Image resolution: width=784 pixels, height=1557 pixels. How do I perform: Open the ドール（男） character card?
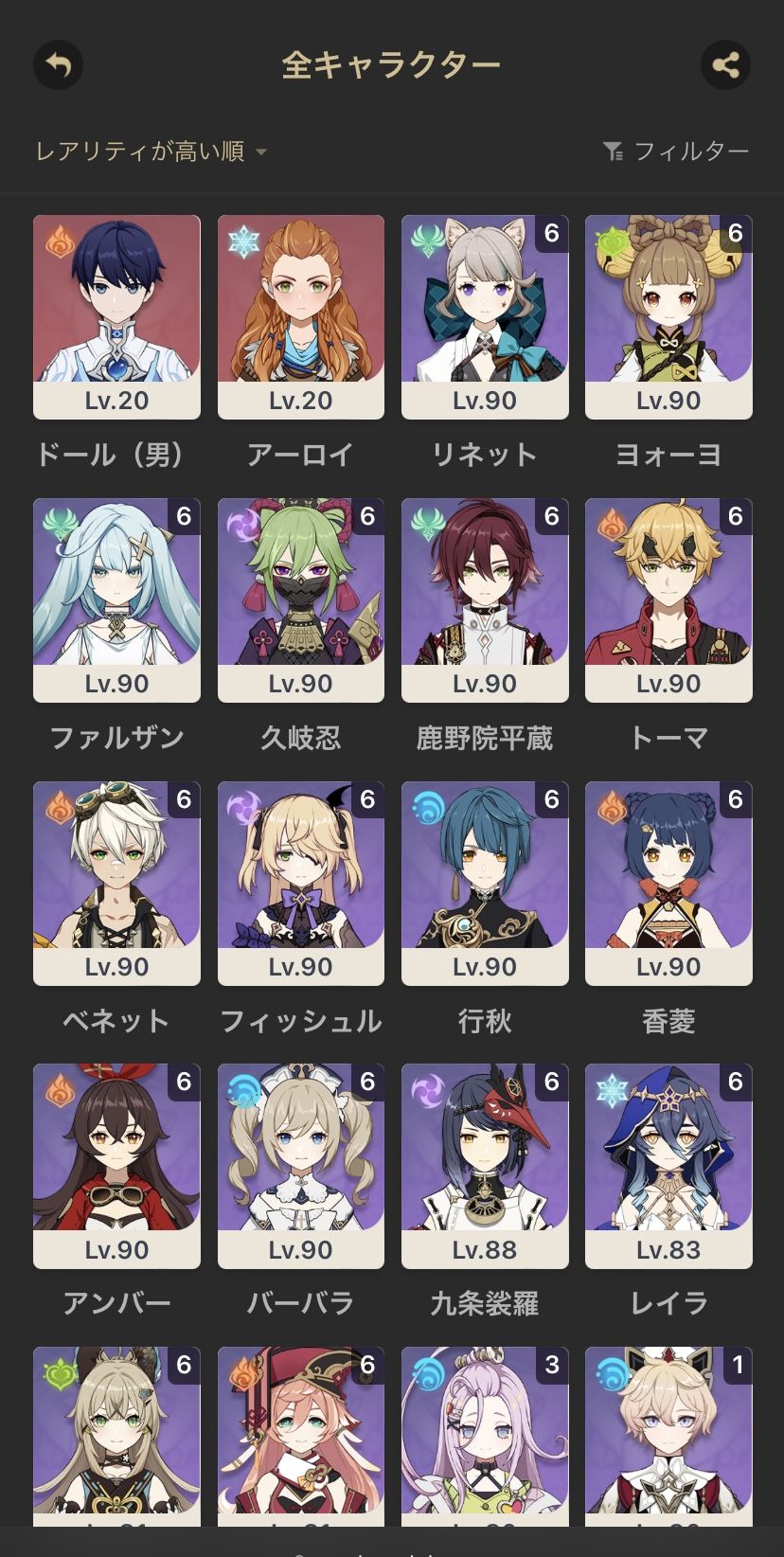116,316
